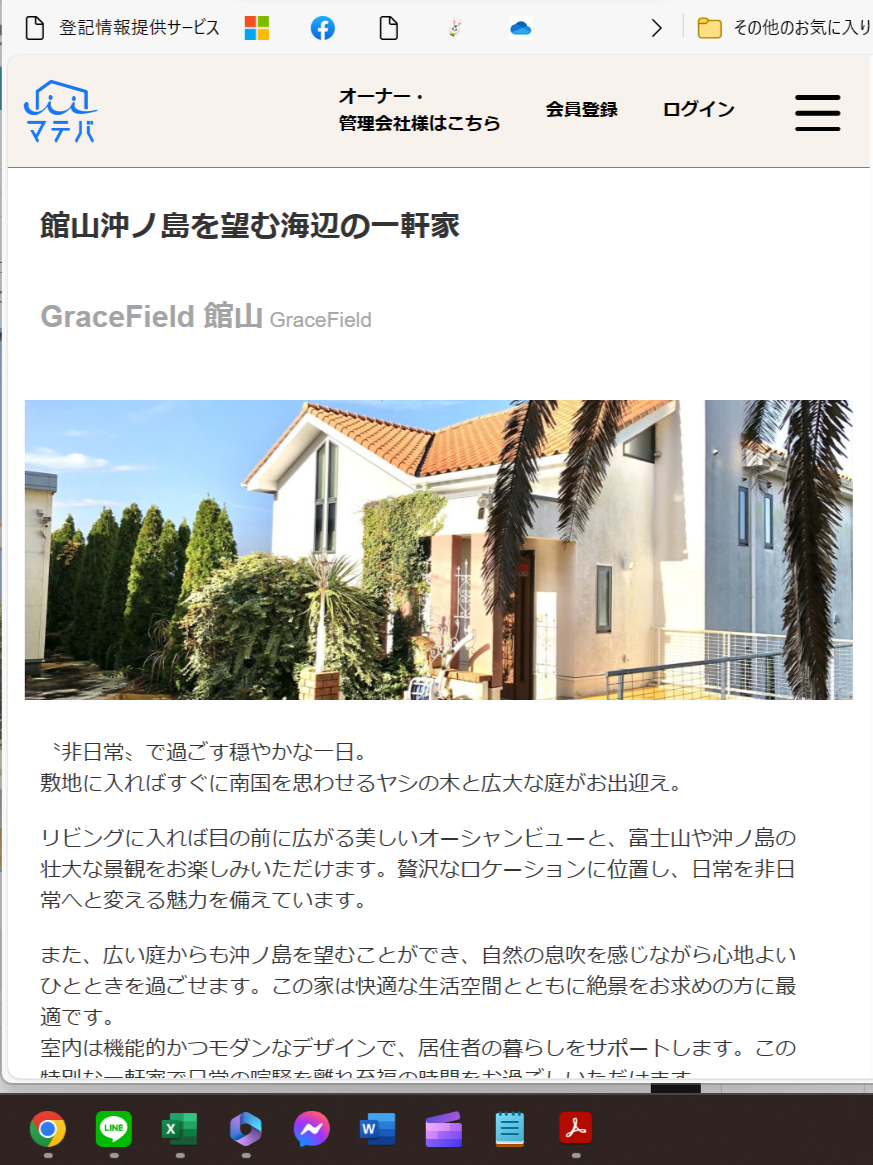Open LINE from the taskbar

[x=113, y=1129]
